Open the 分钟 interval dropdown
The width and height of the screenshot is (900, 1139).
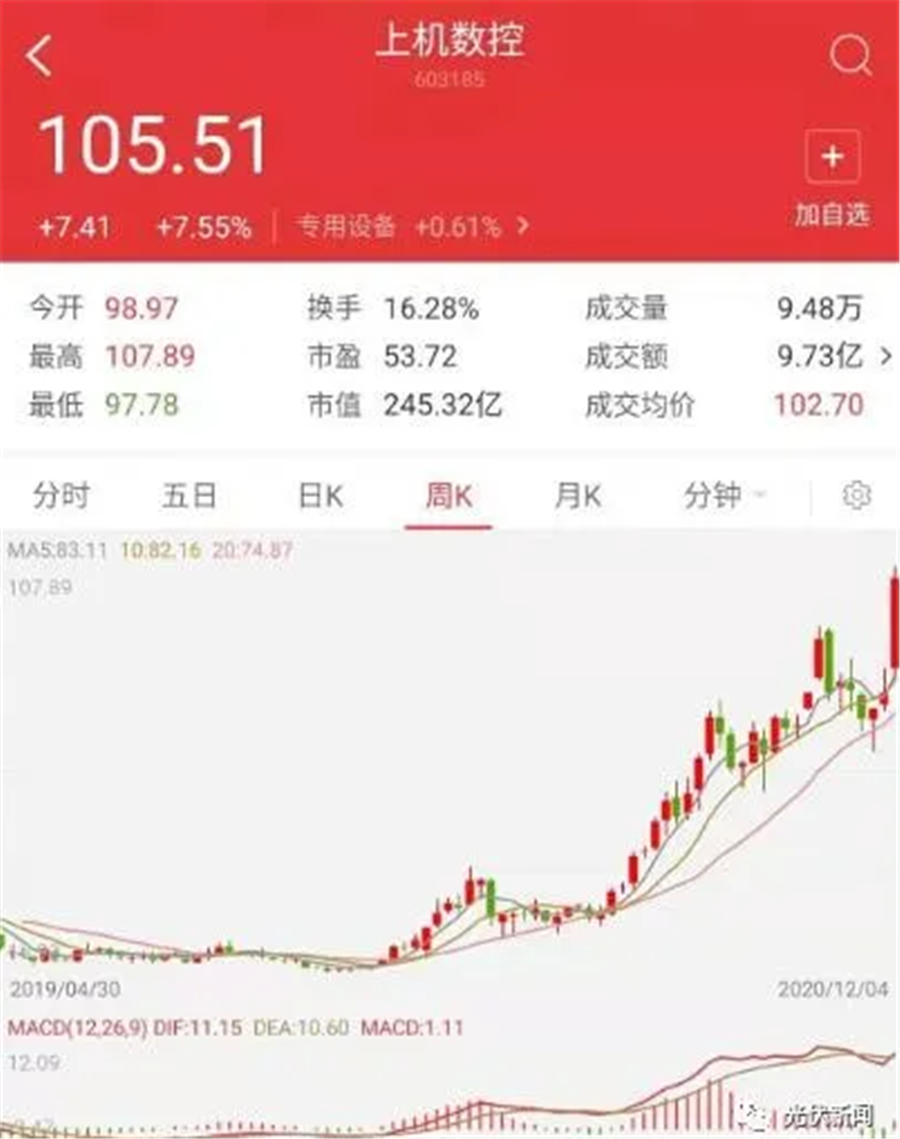[724, 496]
